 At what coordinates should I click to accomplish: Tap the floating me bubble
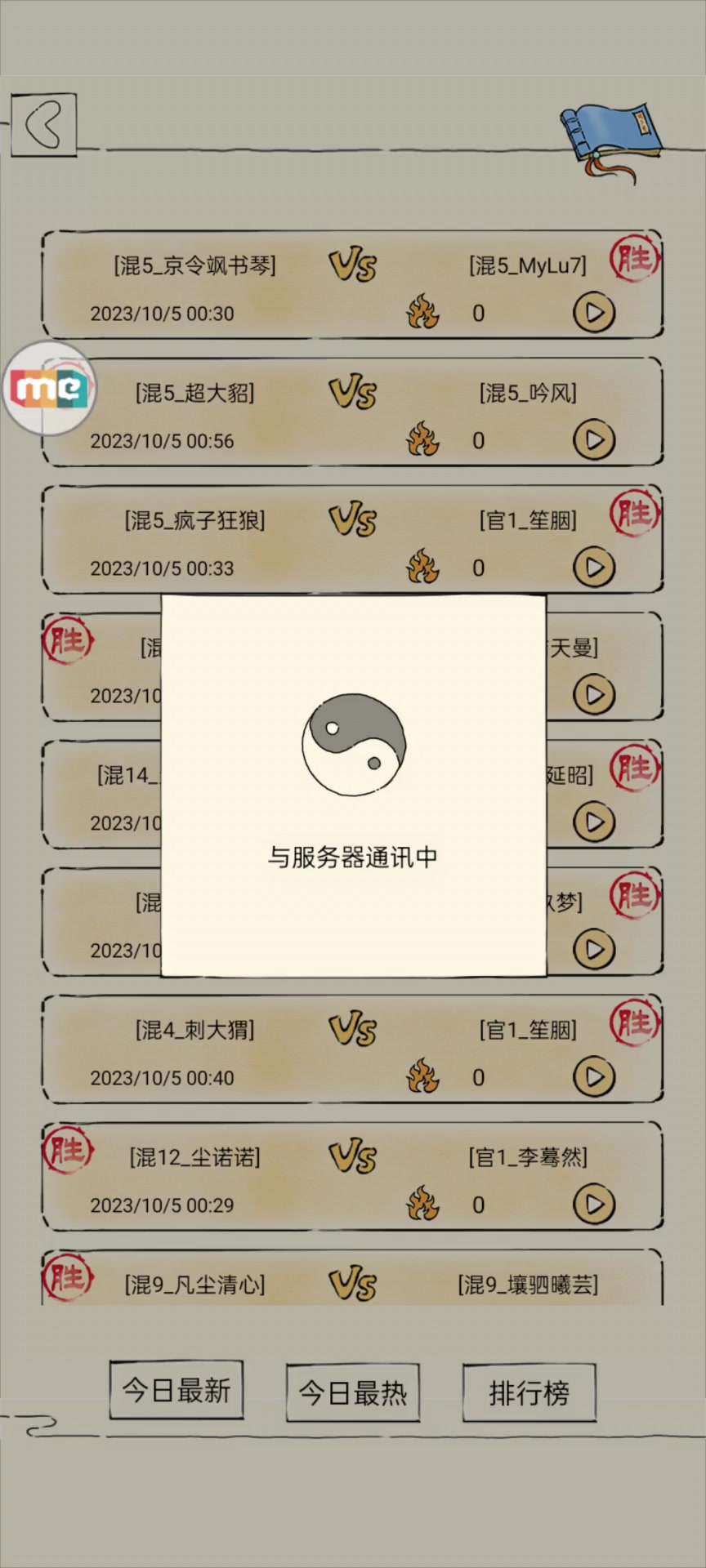49,389
